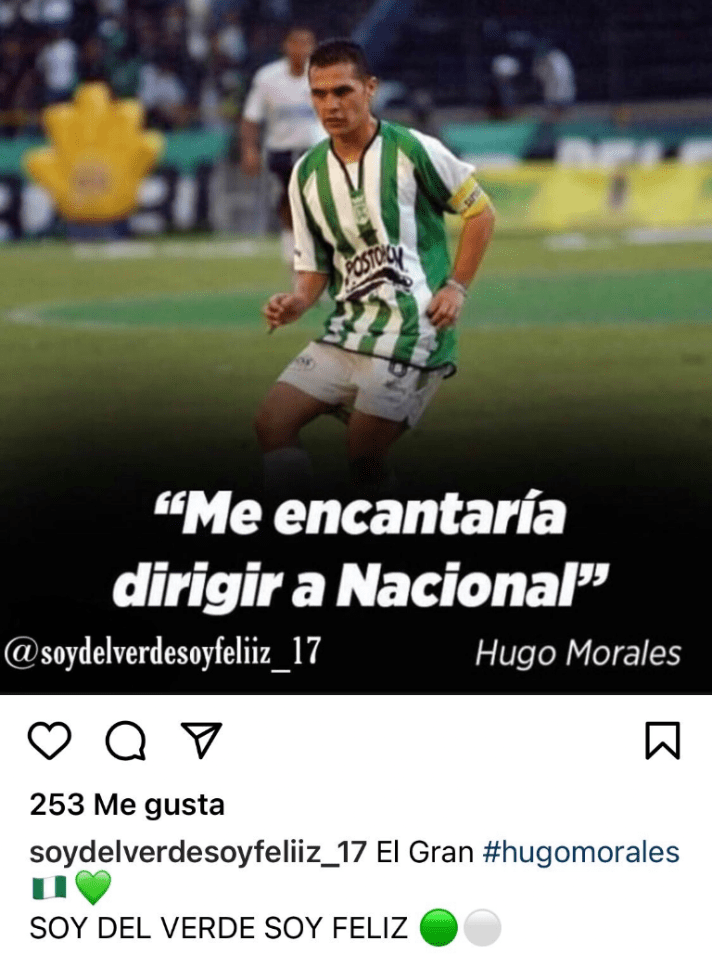View the 253 Me gusta likes list
Screen dimensions: 712x954
127,804
